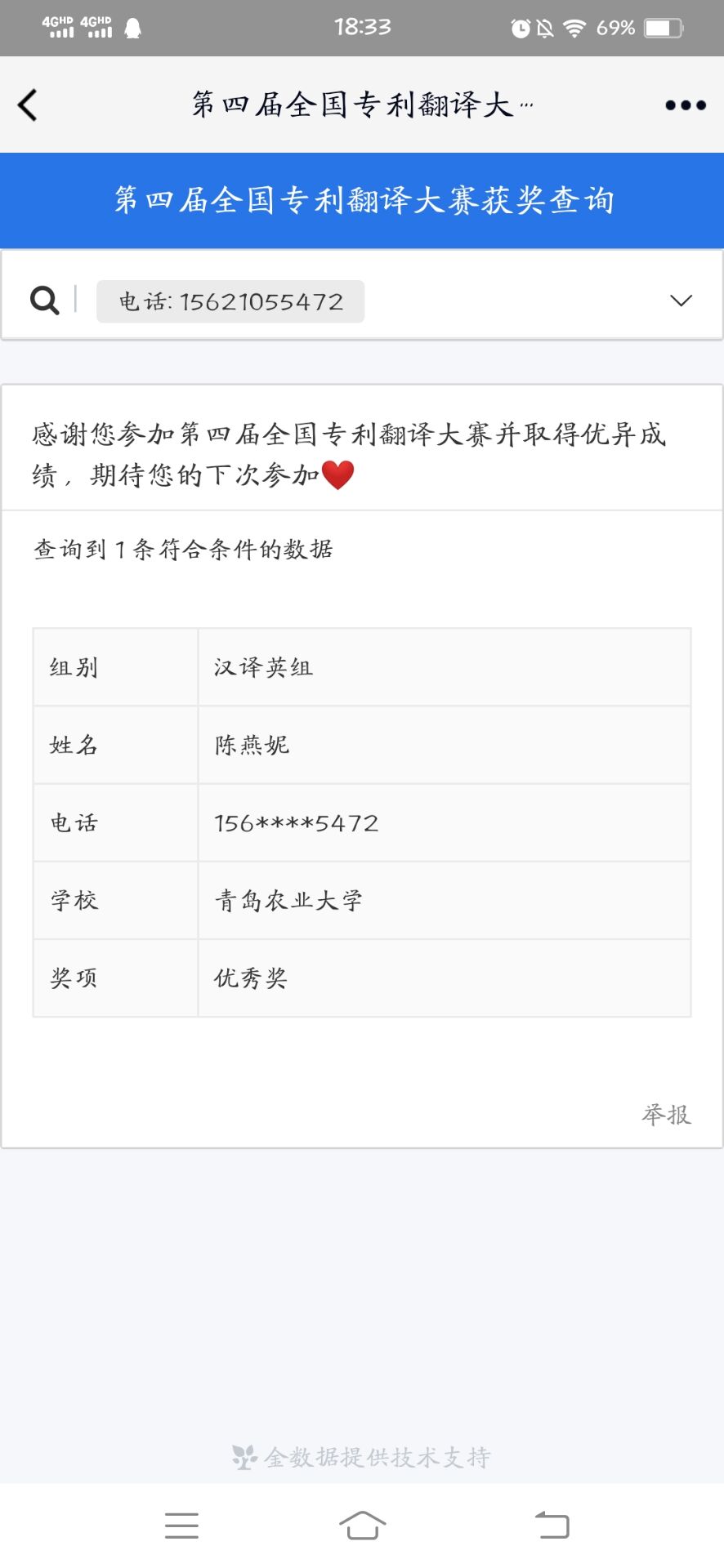Expand the search options chevron
This screenshot has height=1568, width=724.
[x=681, y=301]
